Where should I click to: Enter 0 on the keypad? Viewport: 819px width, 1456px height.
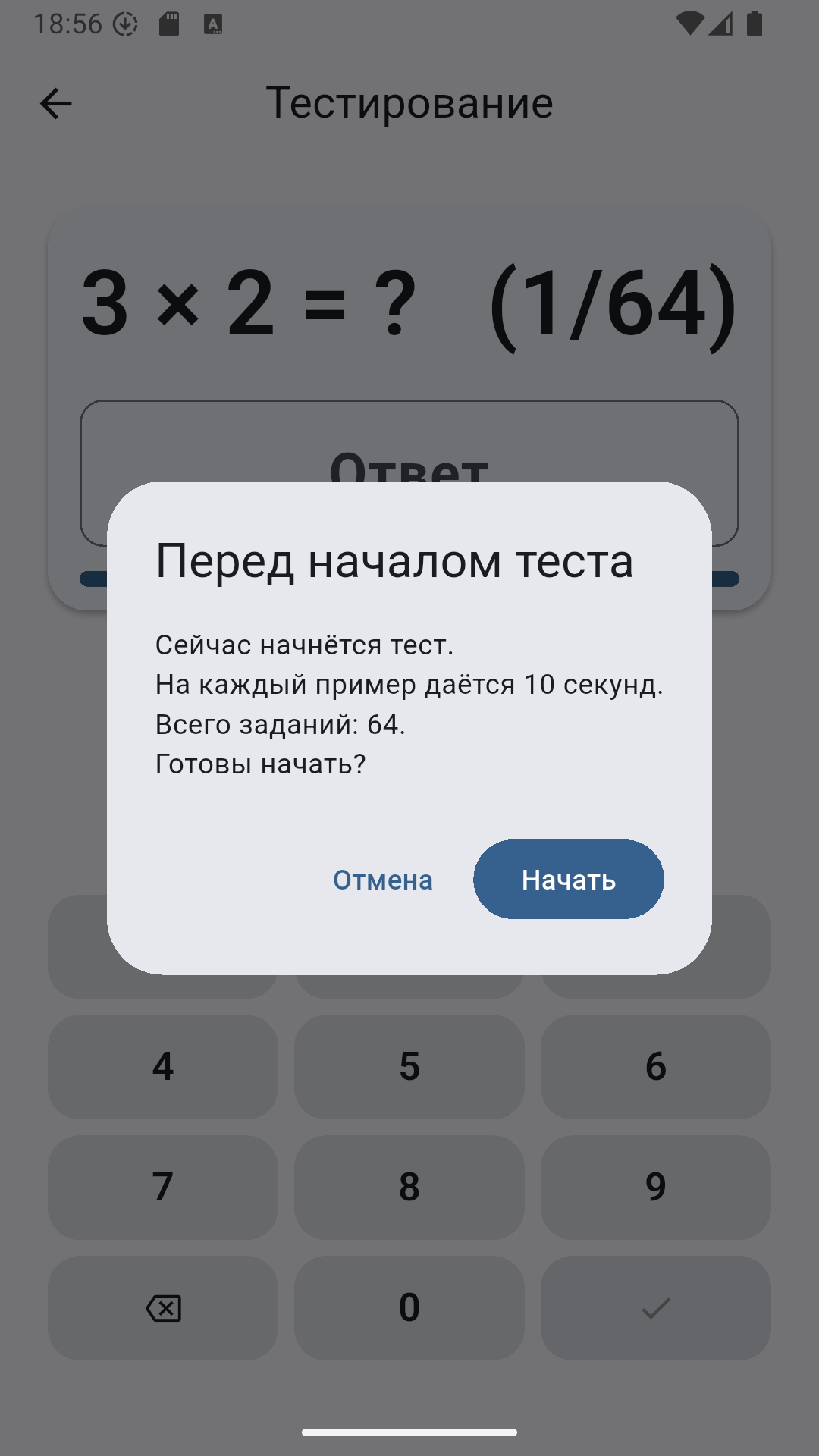pyautogui.click(x=409, y=1307)
